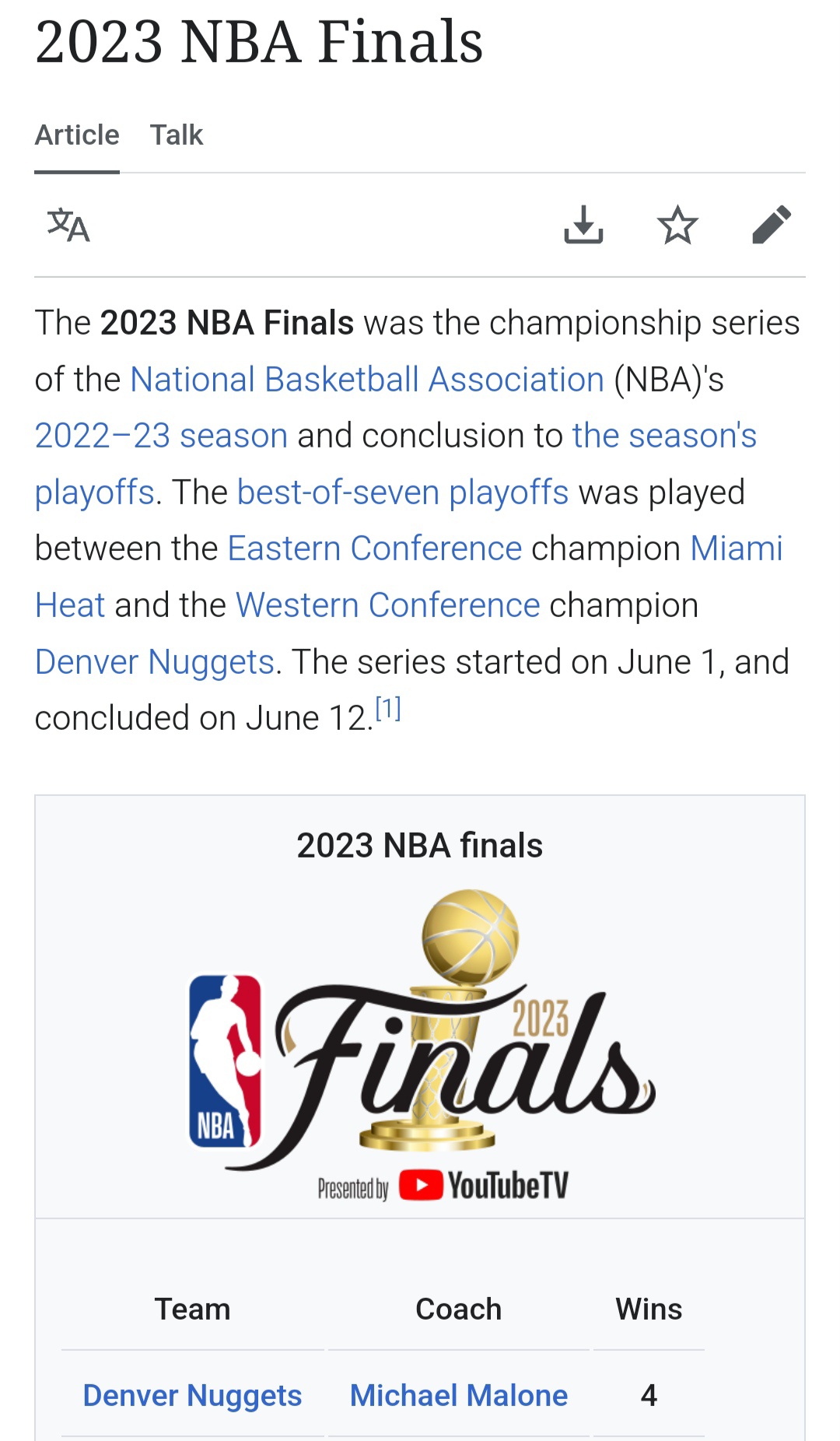Viewport: 840px width, 1441px height.
Task: Open Denver Nuggets link in paragraph
Action: click(x=155, y=662)
